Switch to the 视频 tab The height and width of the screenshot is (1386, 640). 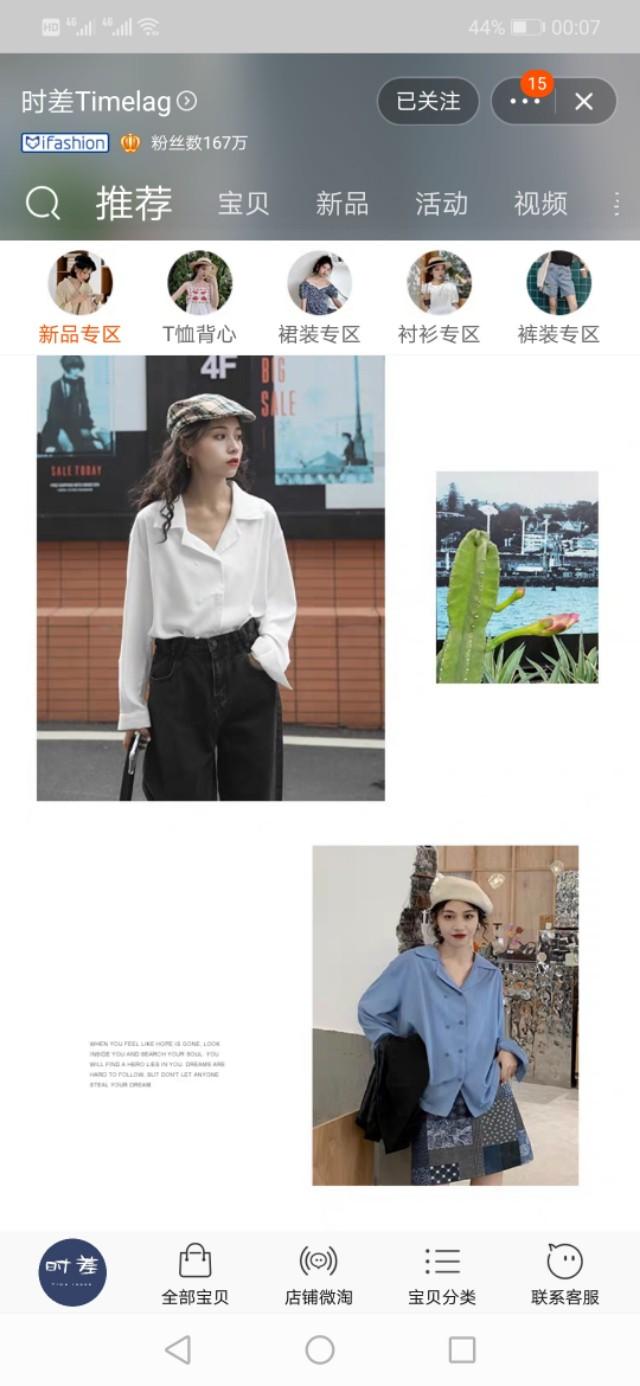point(540,204)
